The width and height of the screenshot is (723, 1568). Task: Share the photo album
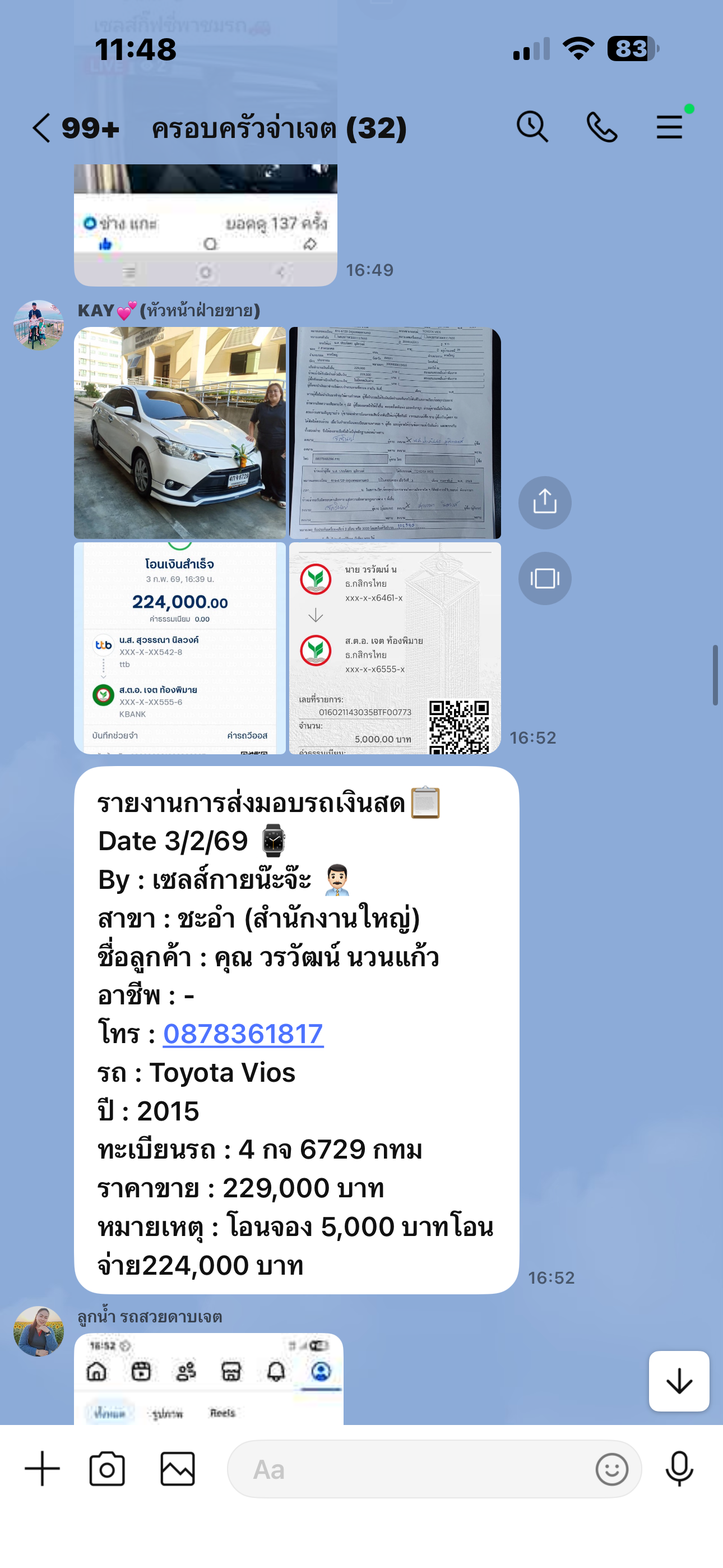pos(545,502)
